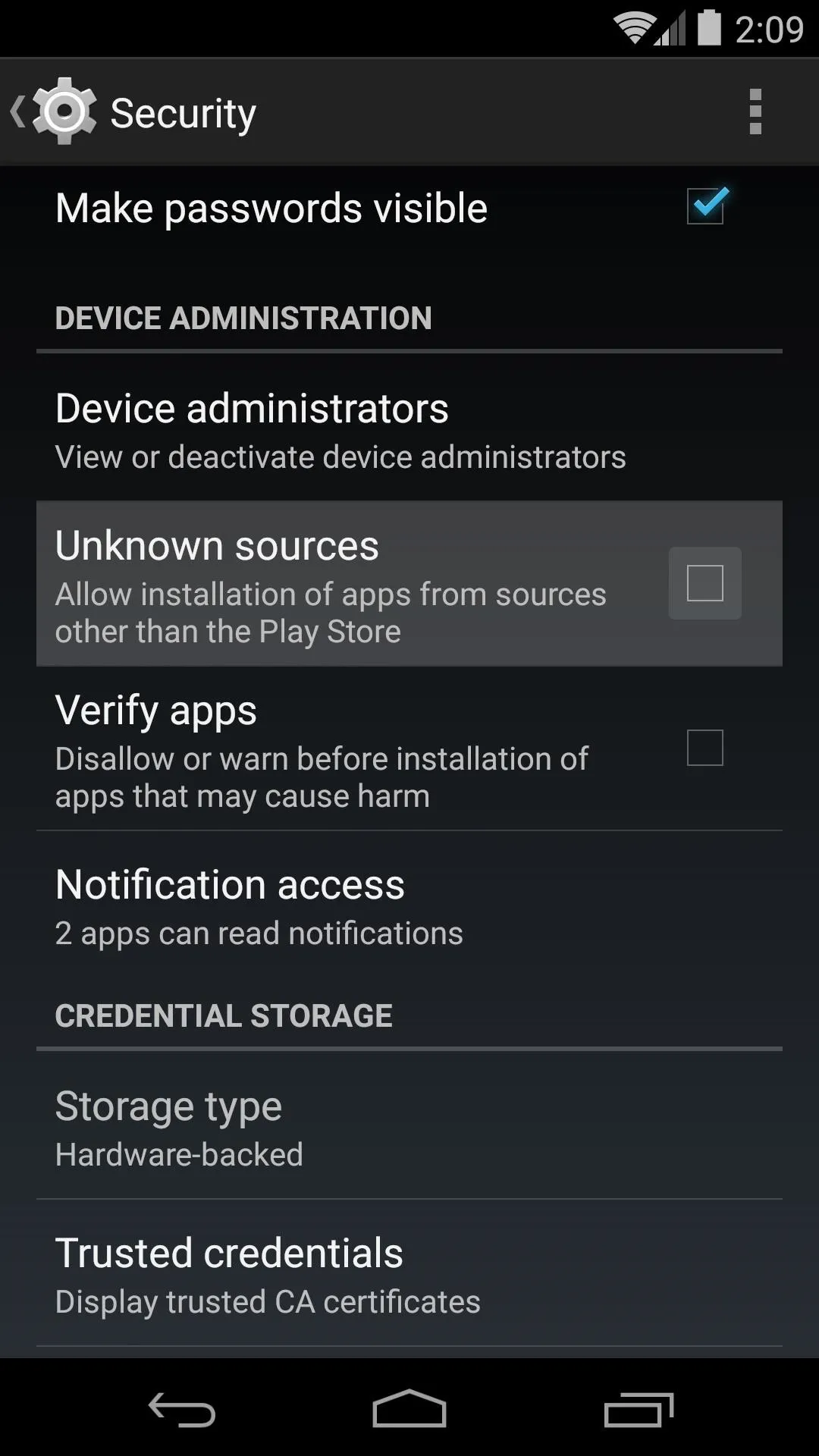
Task: Open Notification access settings
Action: (409, 908)
